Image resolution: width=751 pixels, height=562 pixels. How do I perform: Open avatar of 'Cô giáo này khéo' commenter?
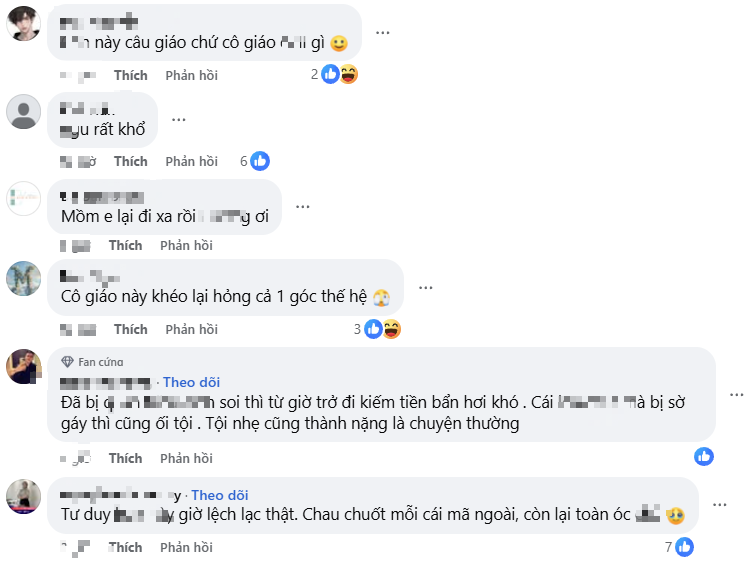(x=24, y=278)
